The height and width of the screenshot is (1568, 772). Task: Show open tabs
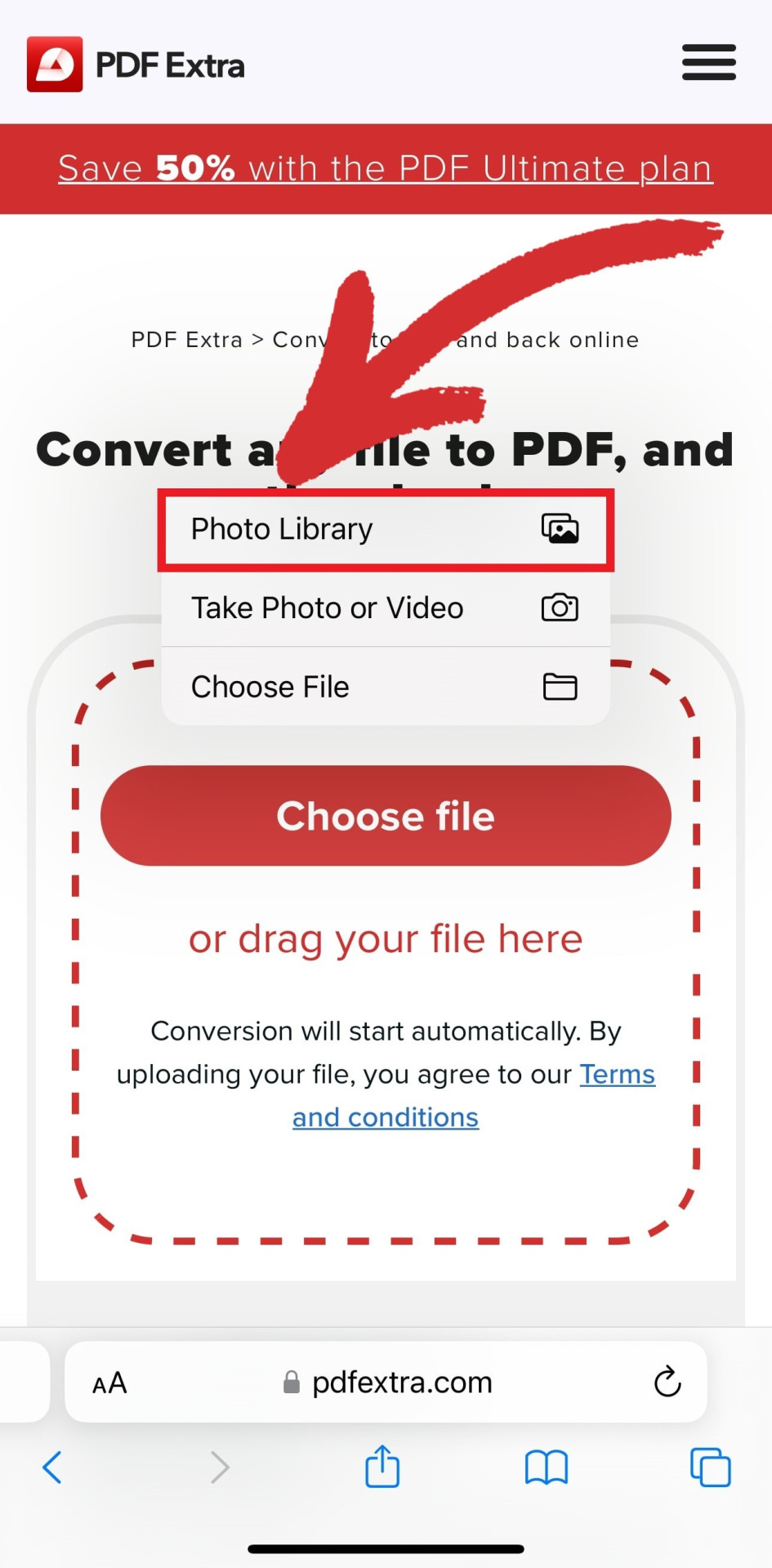tap(710, 1468)
